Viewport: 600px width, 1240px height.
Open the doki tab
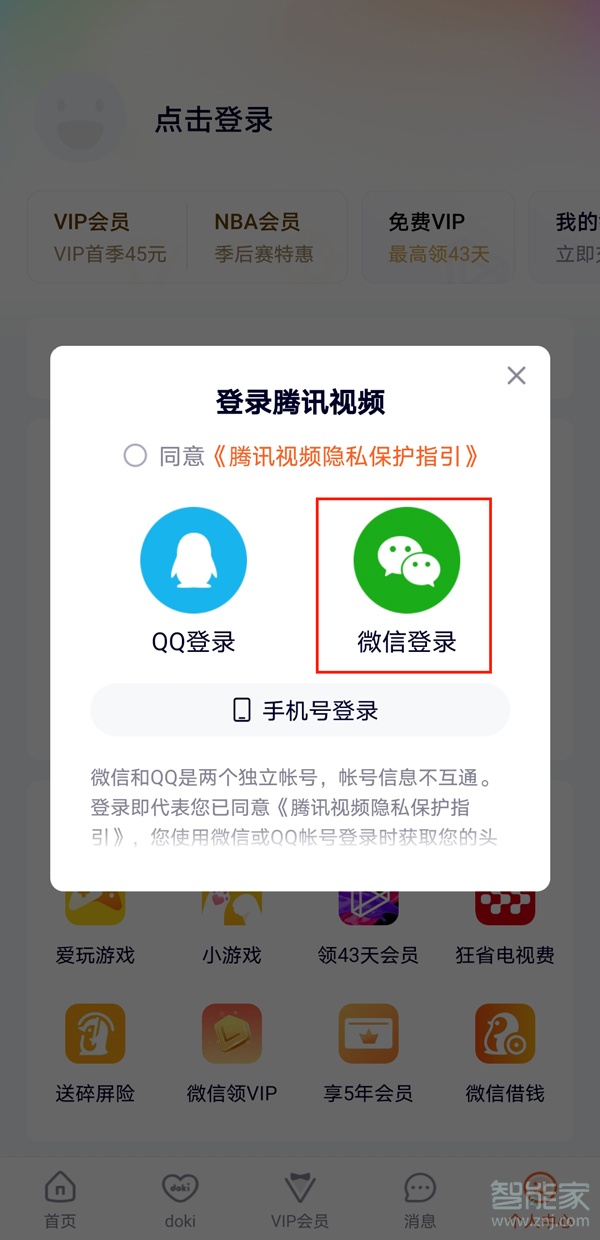(180, 1199)
